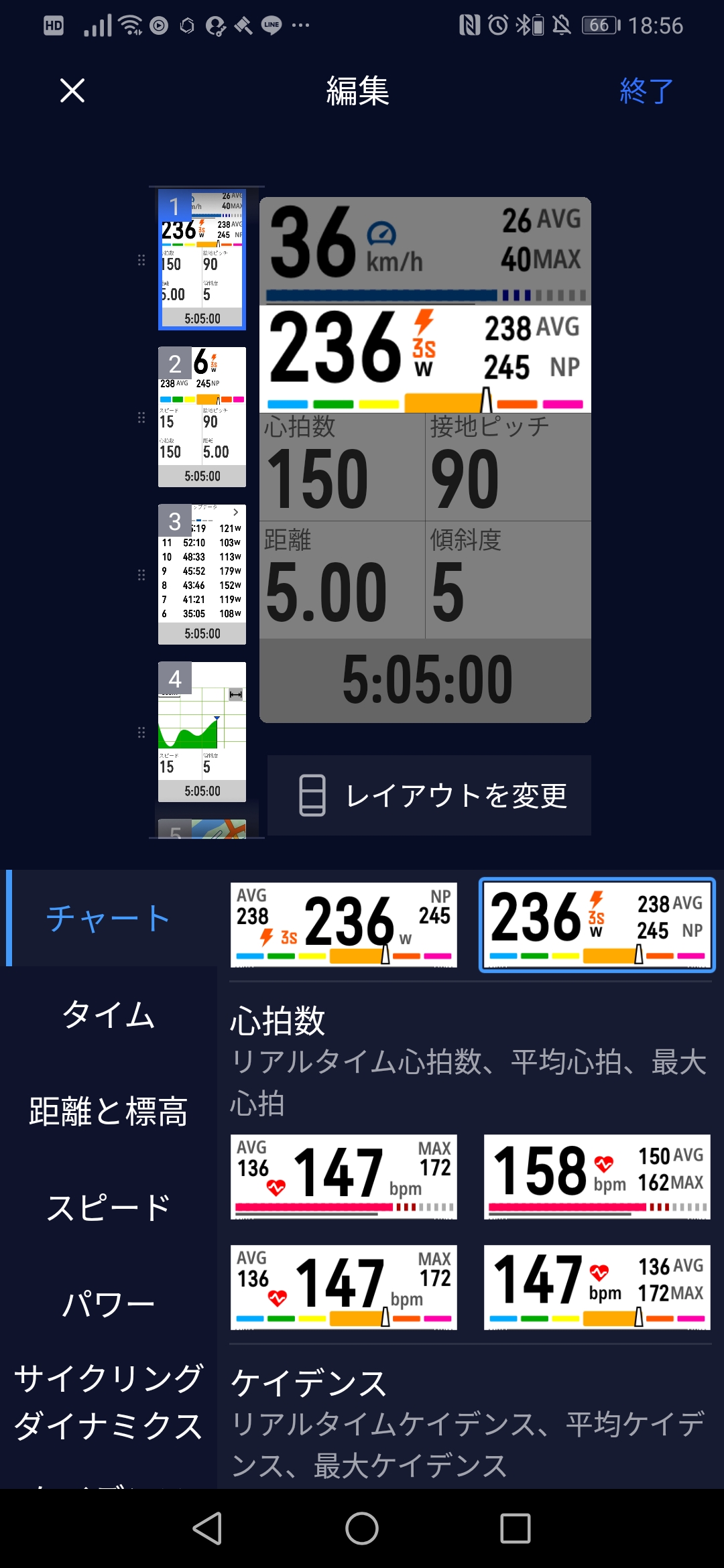The width and height of the screenshot is (724, 1568).
Task: Tap the Android home circle button
Action: point(362,1526)
